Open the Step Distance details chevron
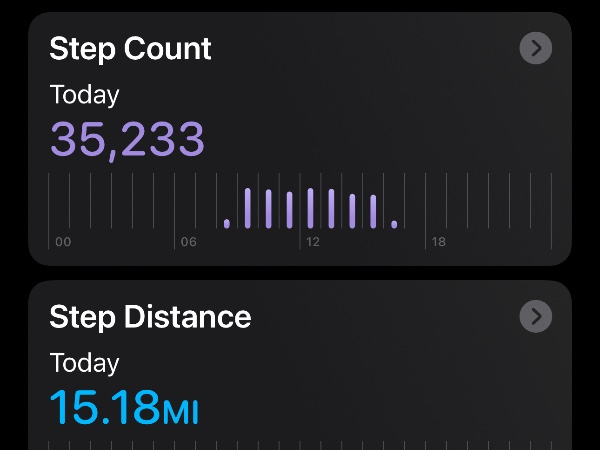Viewport: 600px width, 450px height. (x=536, y=317)
